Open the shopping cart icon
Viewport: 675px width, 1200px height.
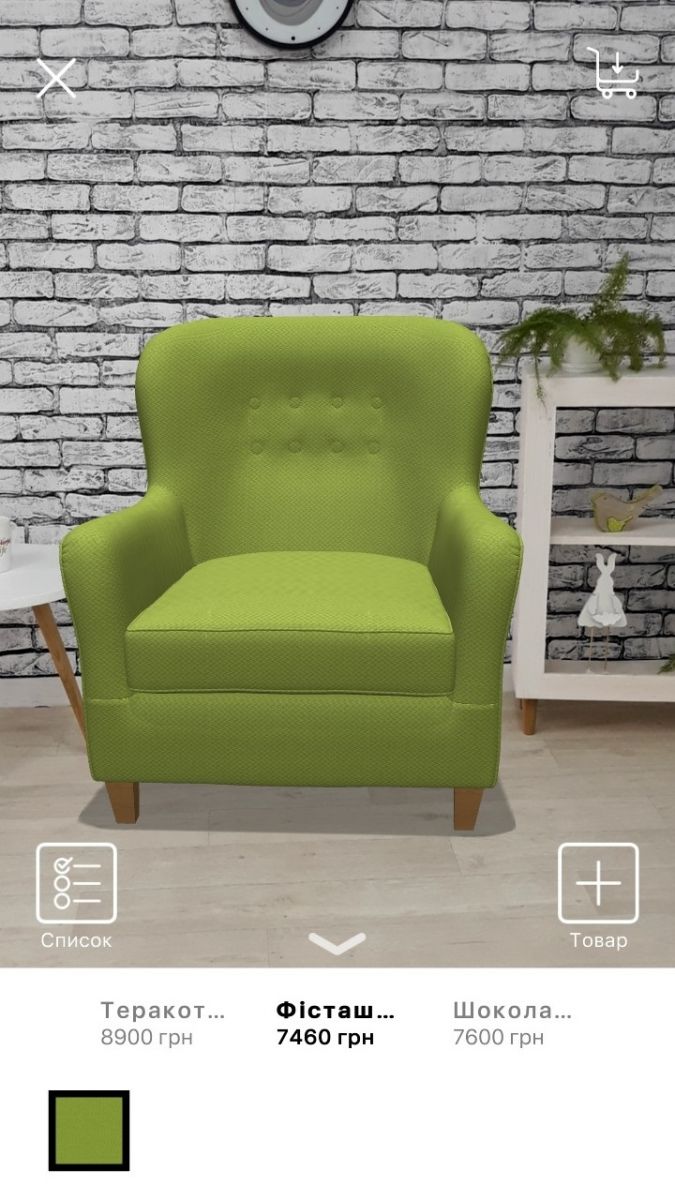[x=612, y=74]
